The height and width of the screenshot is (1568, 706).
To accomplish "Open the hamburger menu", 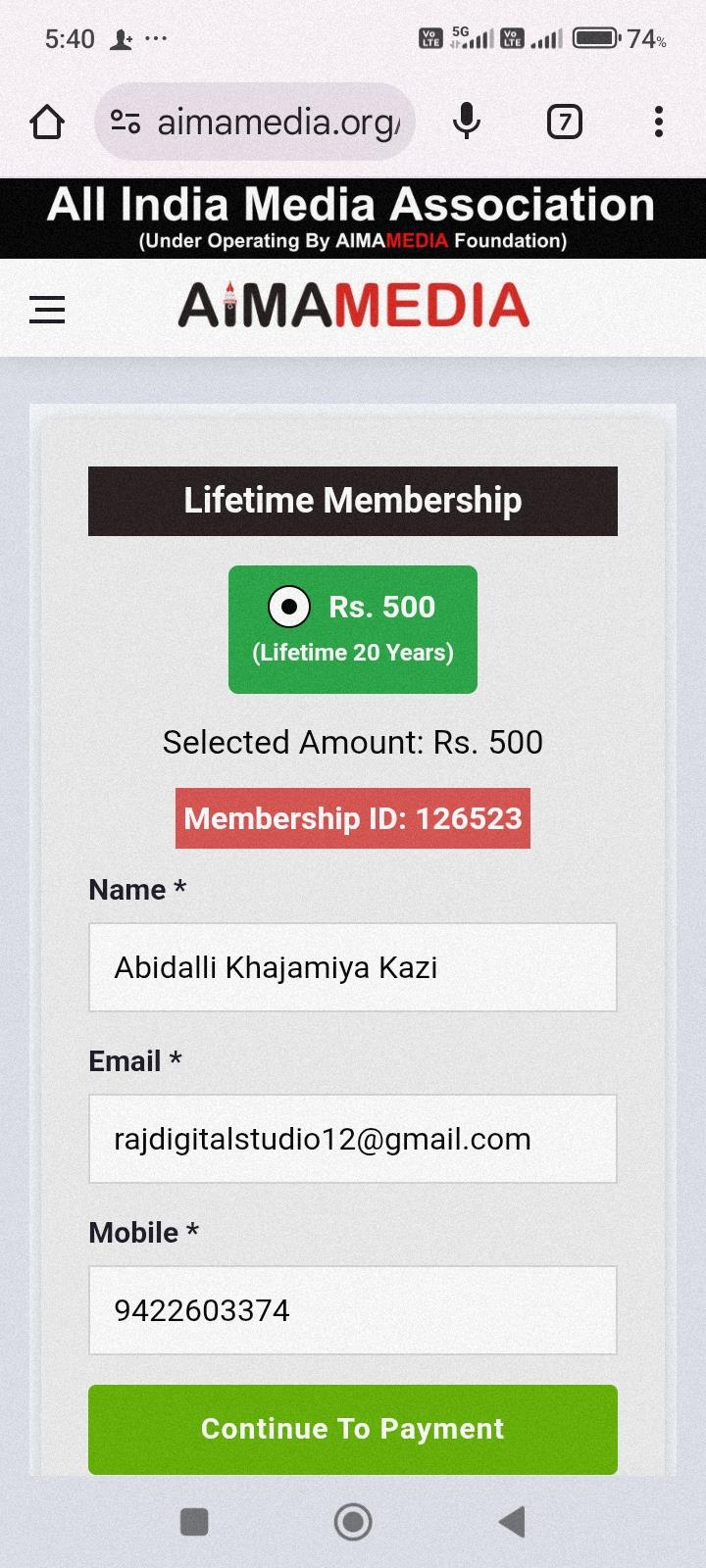I will point(47,310).
